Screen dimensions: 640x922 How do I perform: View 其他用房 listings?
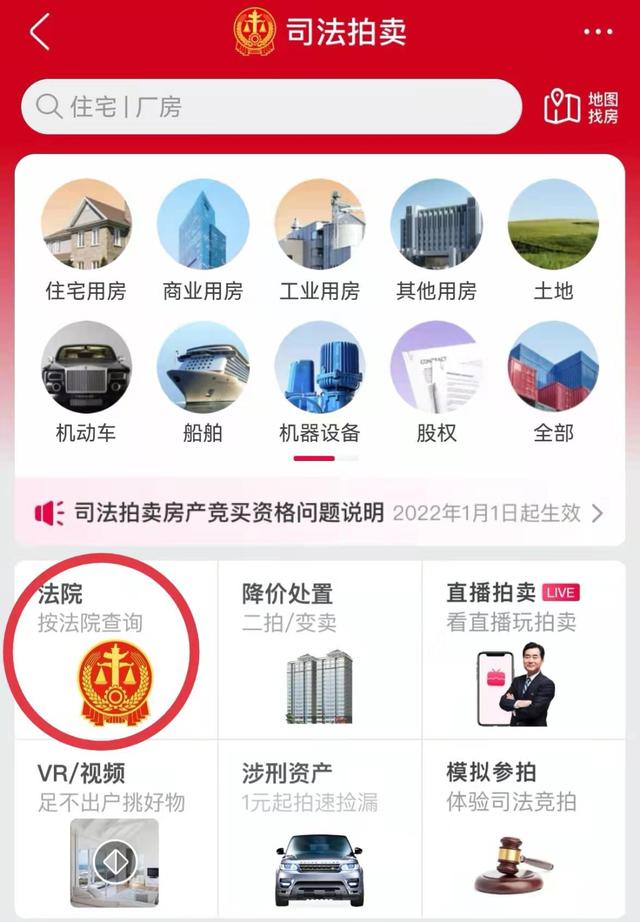pyautogui.click(x=436, y=240)
